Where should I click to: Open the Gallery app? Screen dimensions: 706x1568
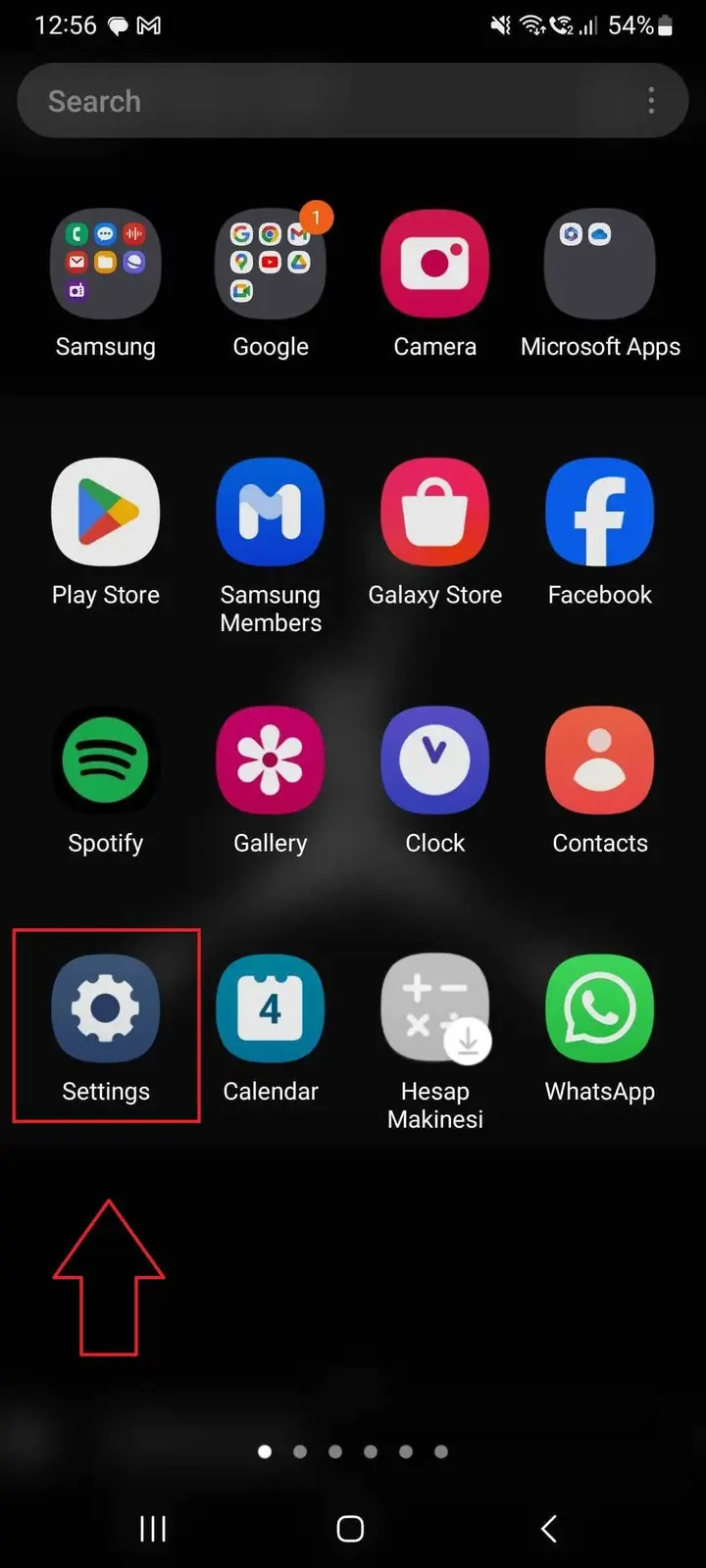[x=271, y=760]
